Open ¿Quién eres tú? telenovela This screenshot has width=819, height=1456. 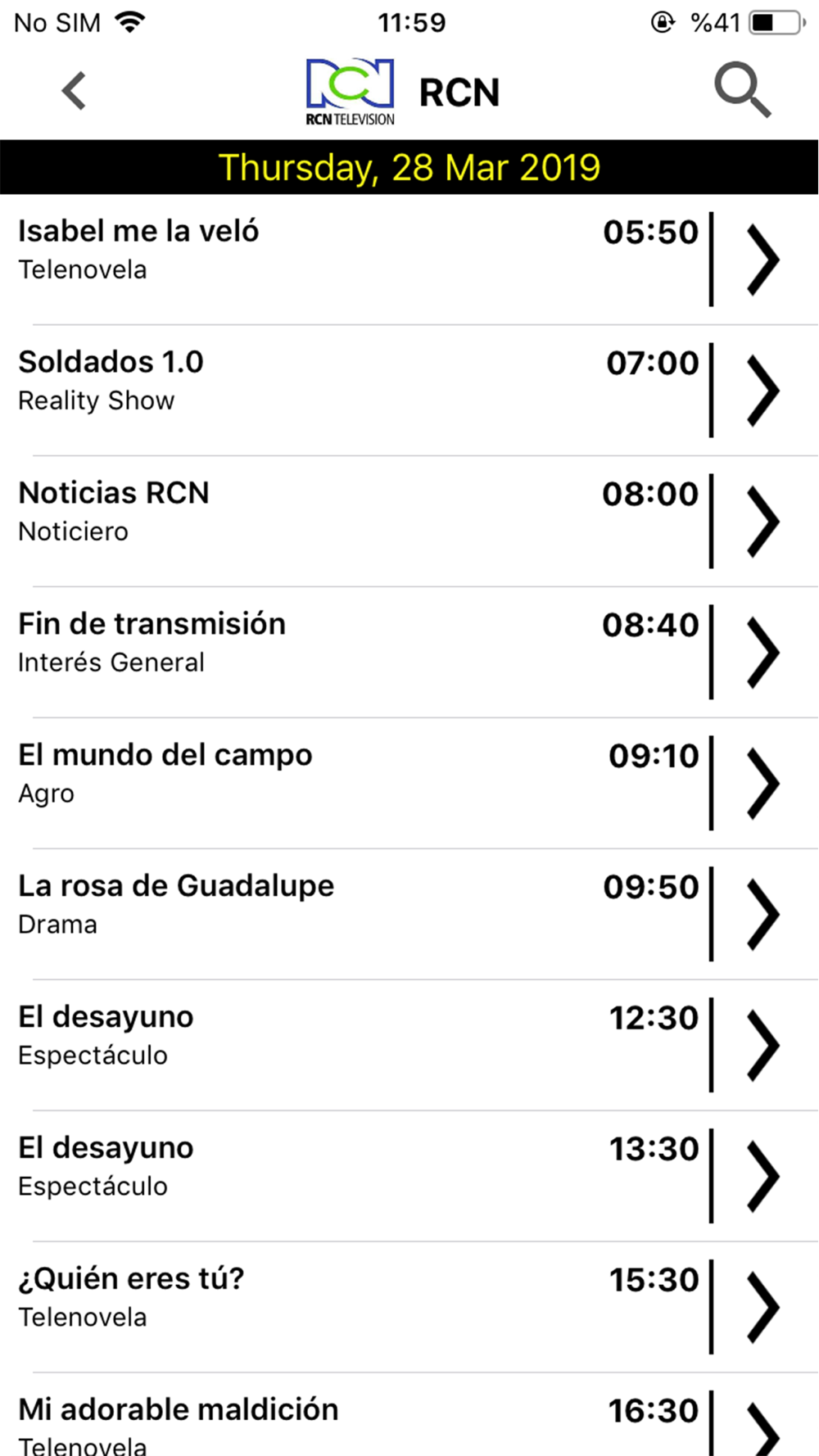point(409,1308)
